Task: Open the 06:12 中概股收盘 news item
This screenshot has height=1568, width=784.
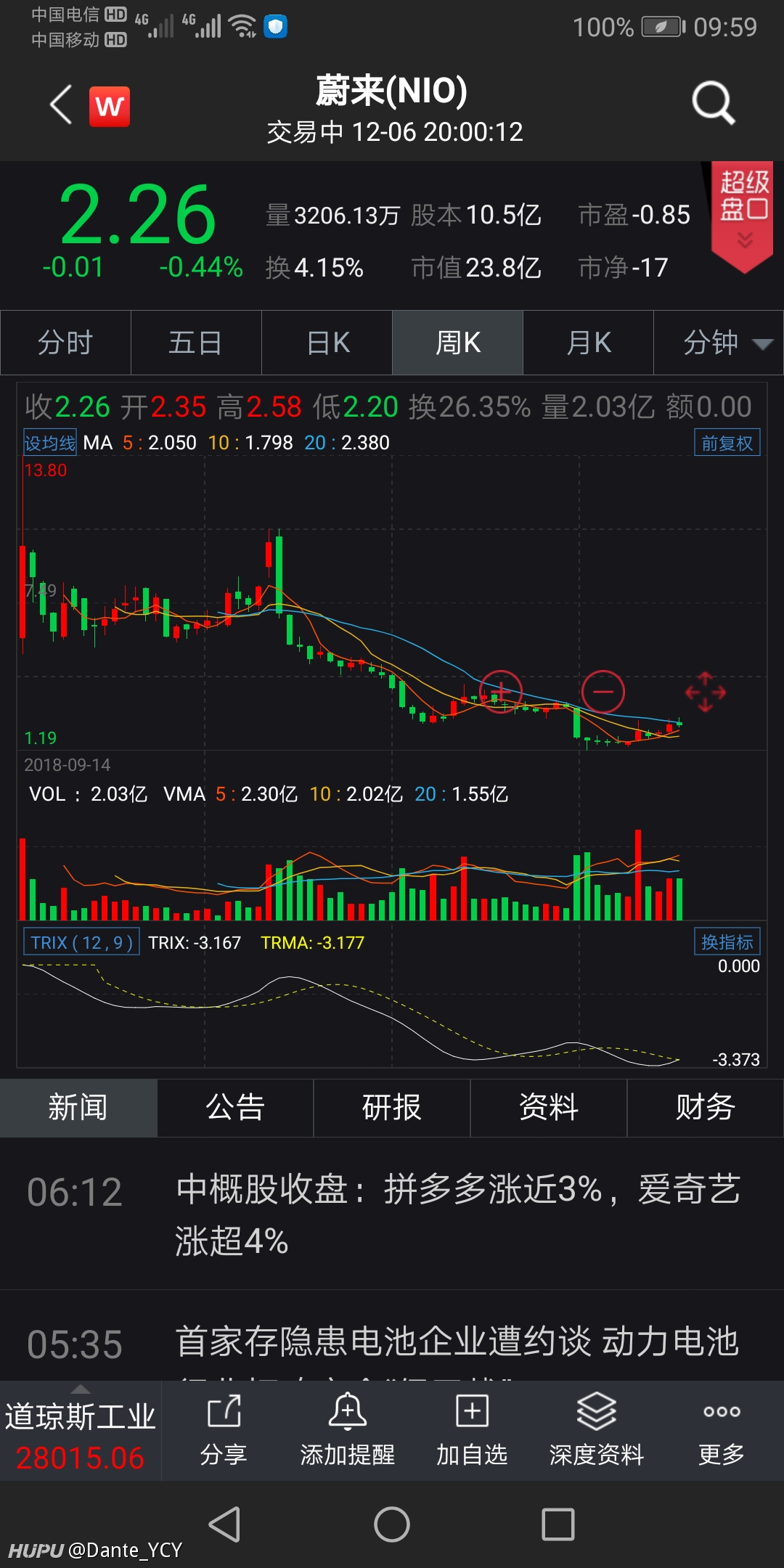Action: tap(392, 1214)
